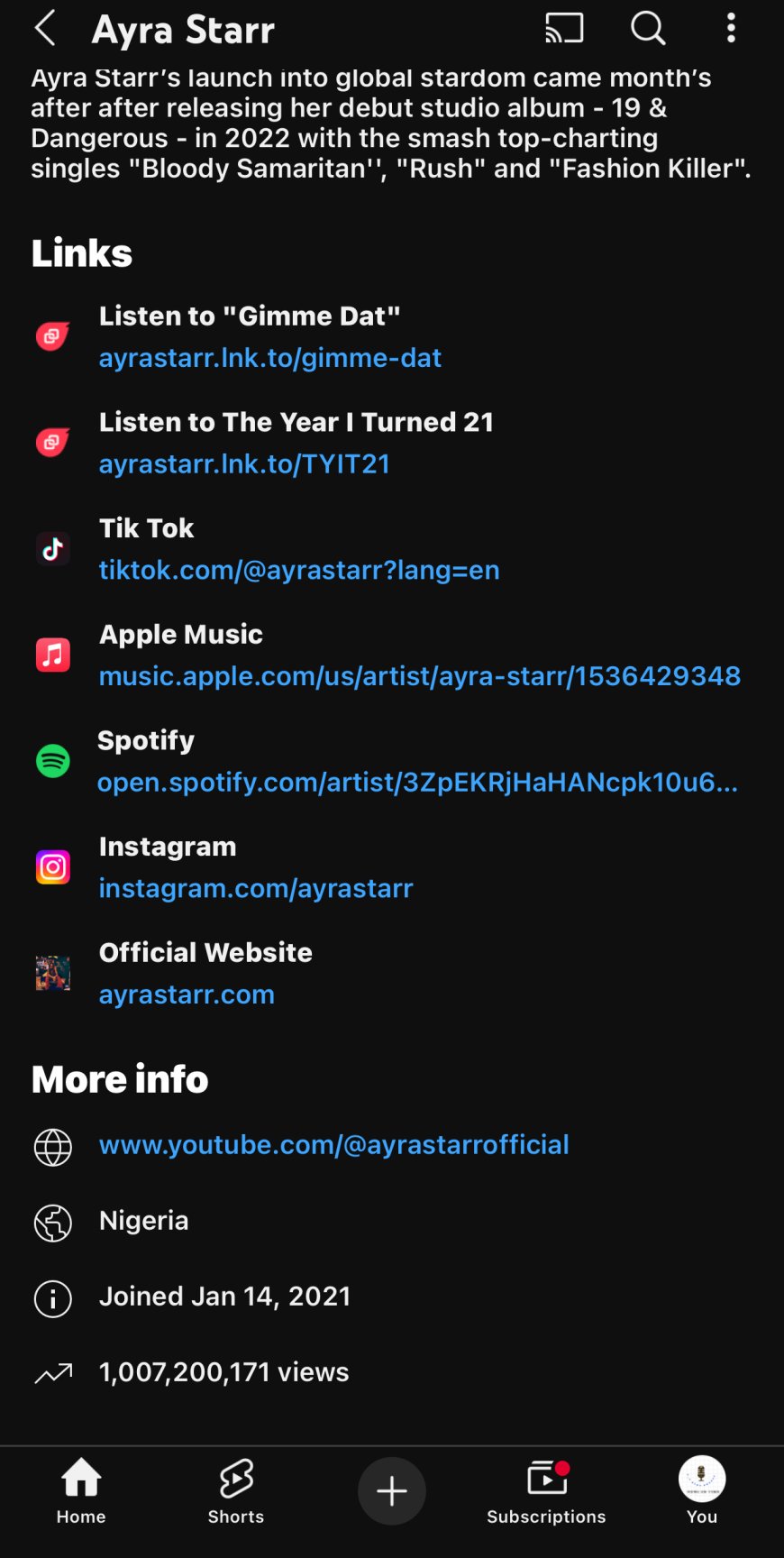
Task: Open the Apple Music artist link
Action: [419, 676]
